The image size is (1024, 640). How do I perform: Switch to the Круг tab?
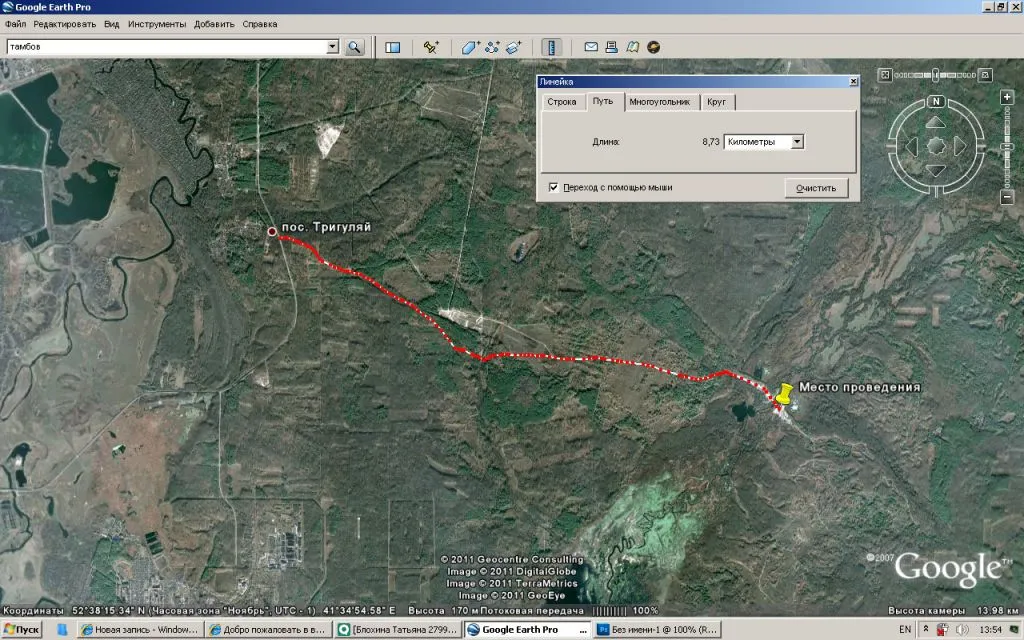click(x=716, y=102)
